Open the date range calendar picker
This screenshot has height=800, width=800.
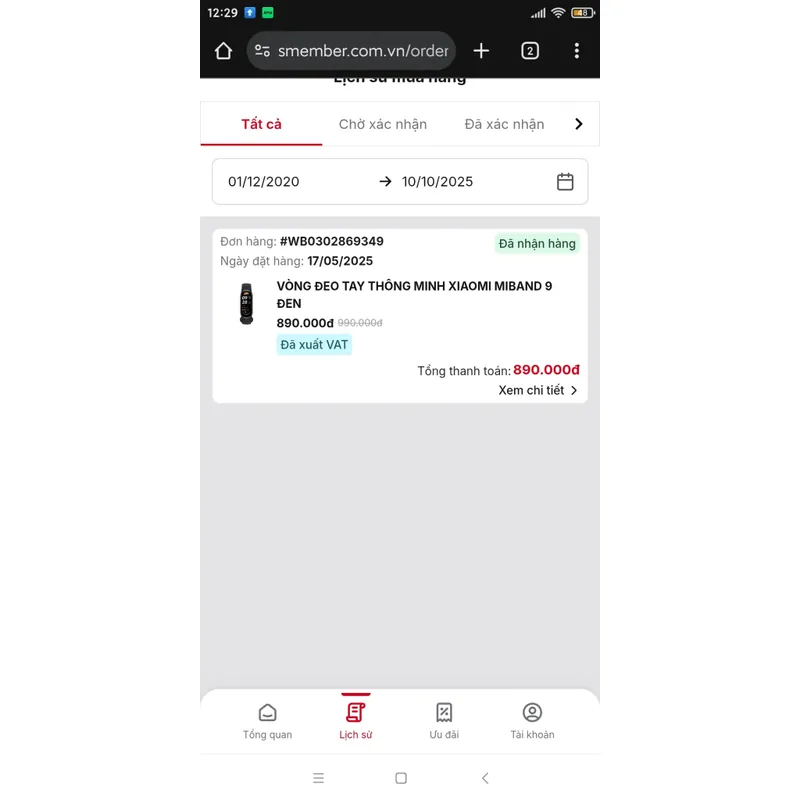click(565, 182)
